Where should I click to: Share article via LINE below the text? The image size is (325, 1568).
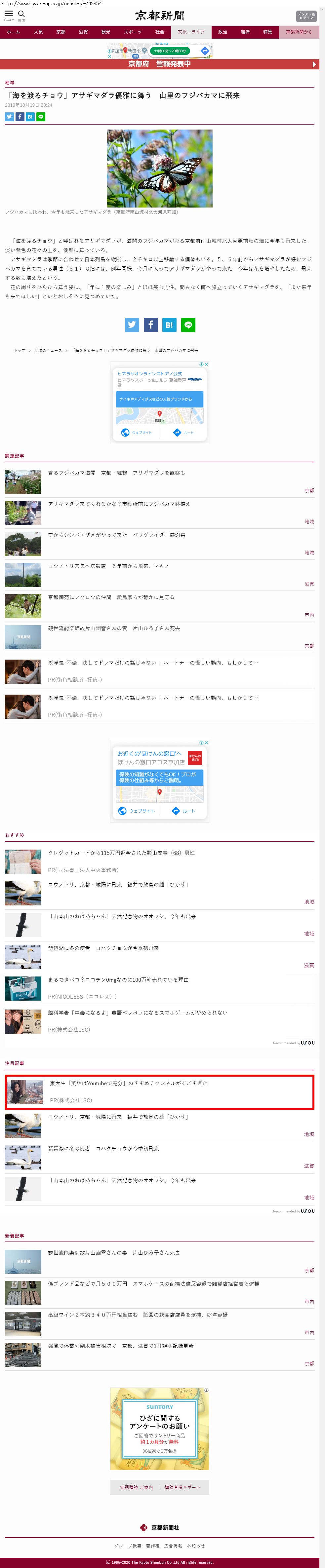tap(188, 325)
